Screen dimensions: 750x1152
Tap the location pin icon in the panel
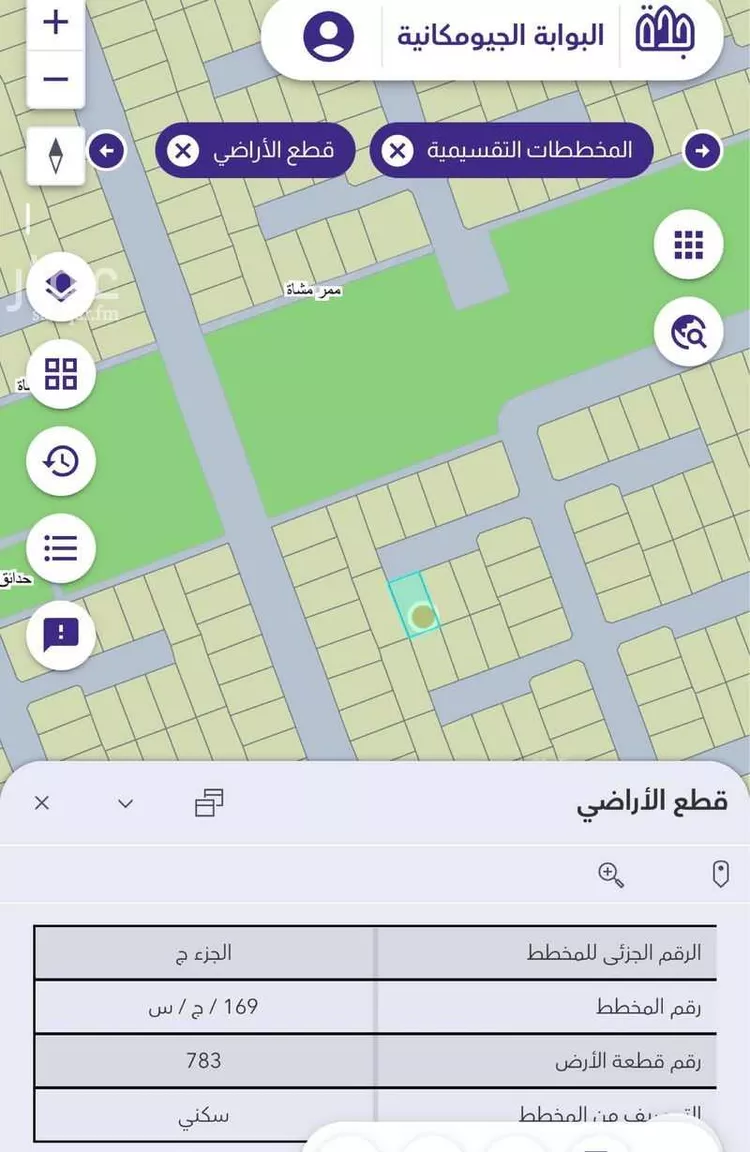click(x=722, y=874)
